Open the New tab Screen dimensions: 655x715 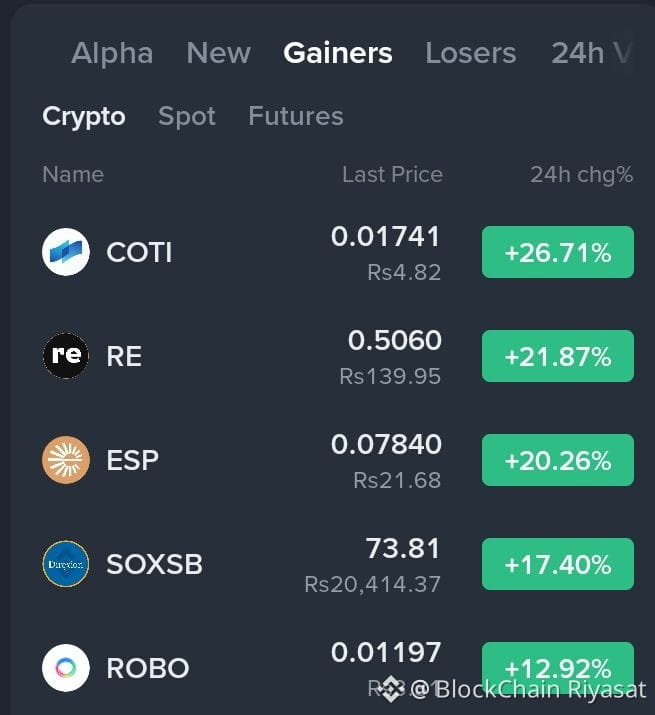click(218, 53)
